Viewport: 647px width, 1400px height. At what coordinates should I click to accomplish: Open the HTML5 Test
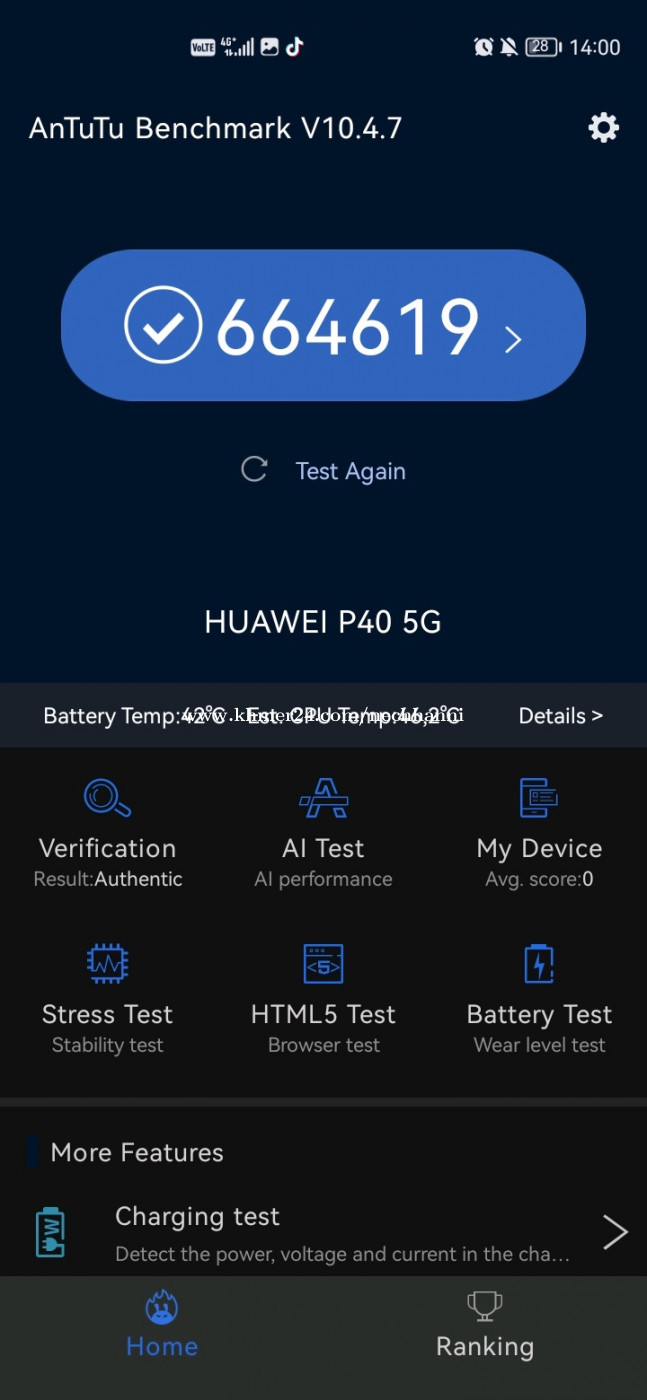coord(323,999)
